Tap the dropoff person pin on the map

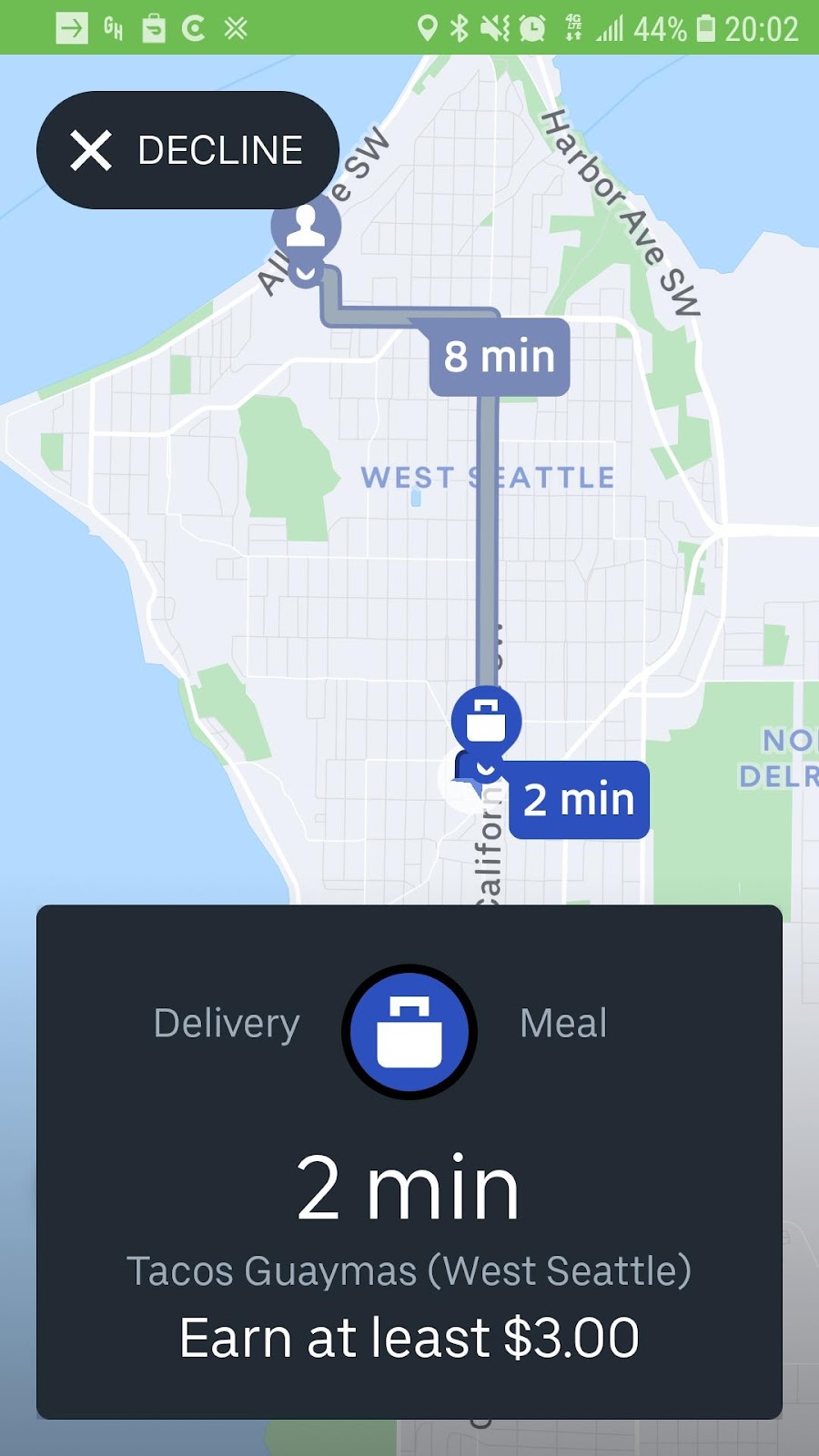pyautogui.click(x=306, y=225)
